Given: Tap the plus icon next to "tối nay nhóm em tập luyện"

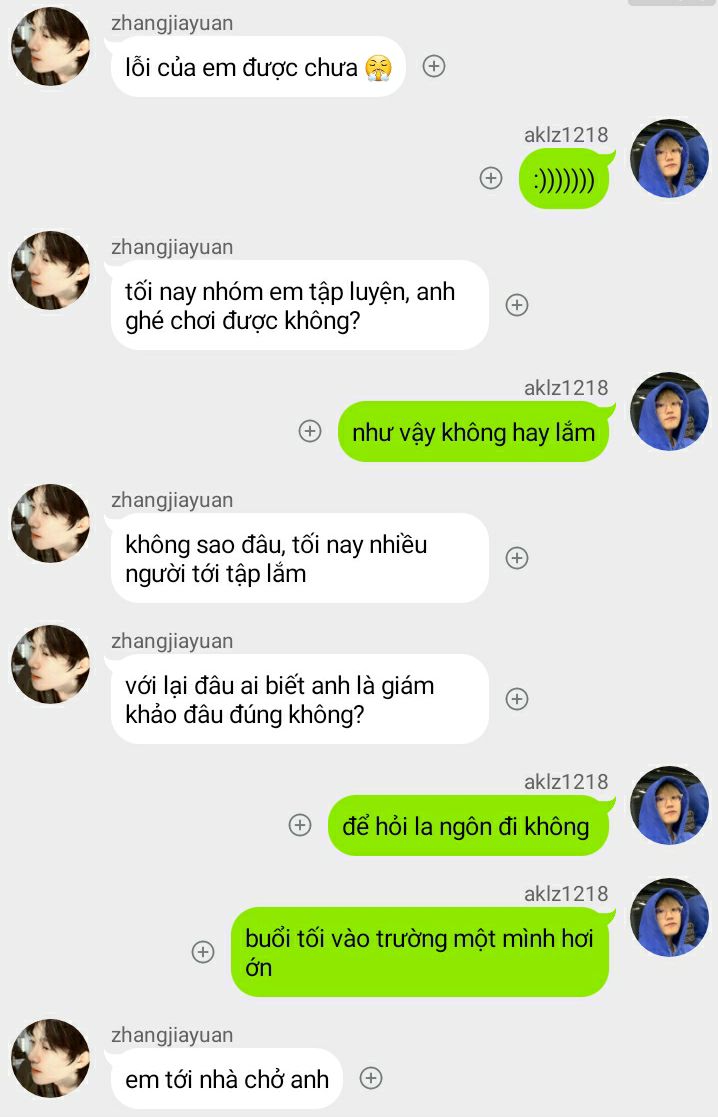Looking at the screenshot, I should [517, 305].
